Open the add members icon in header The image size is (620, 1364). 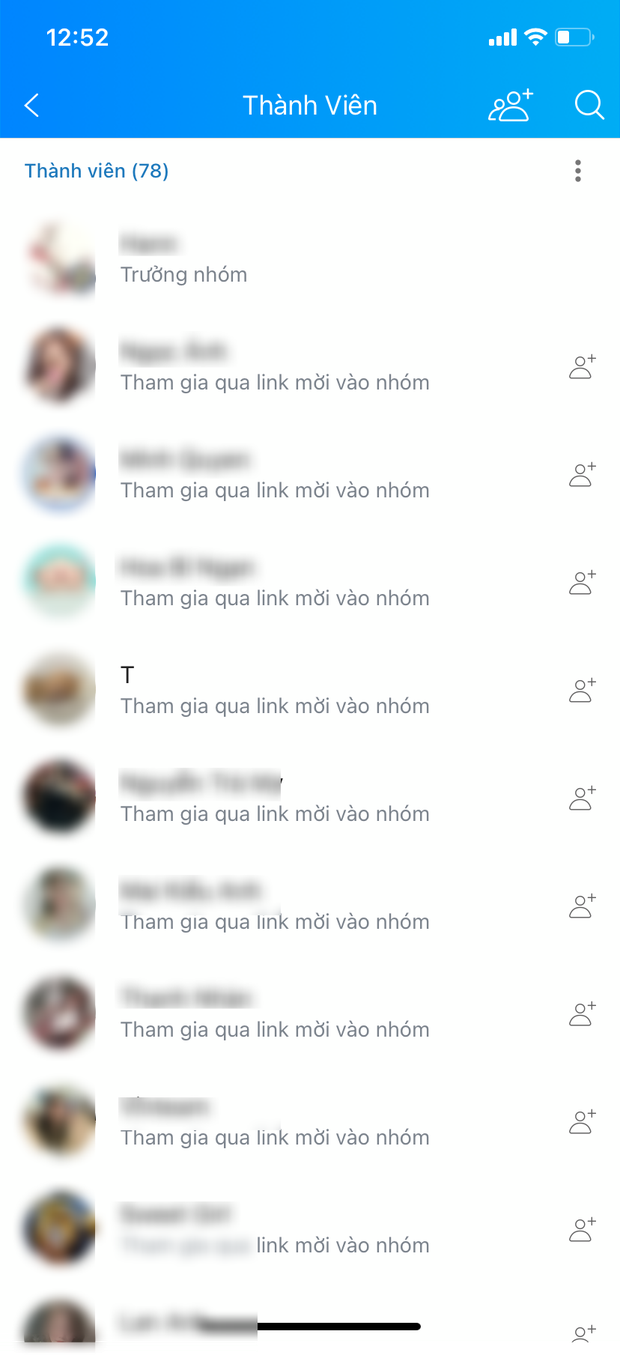[x=510, y=105]
